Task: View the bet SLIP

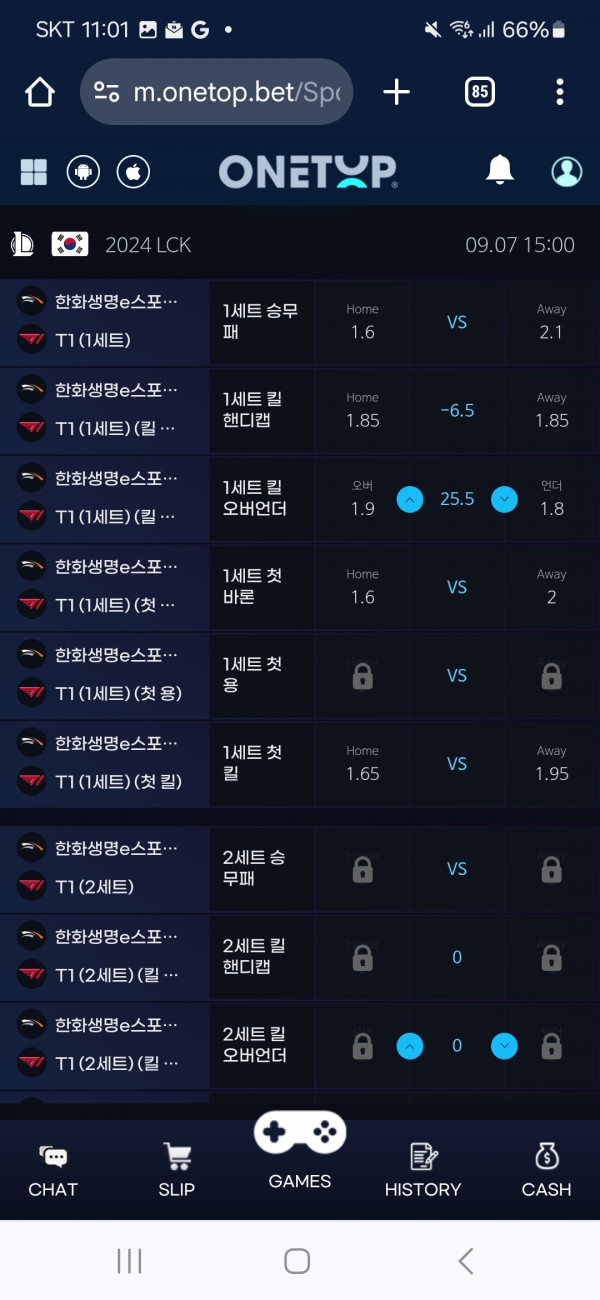Action: coord(177,1171)
